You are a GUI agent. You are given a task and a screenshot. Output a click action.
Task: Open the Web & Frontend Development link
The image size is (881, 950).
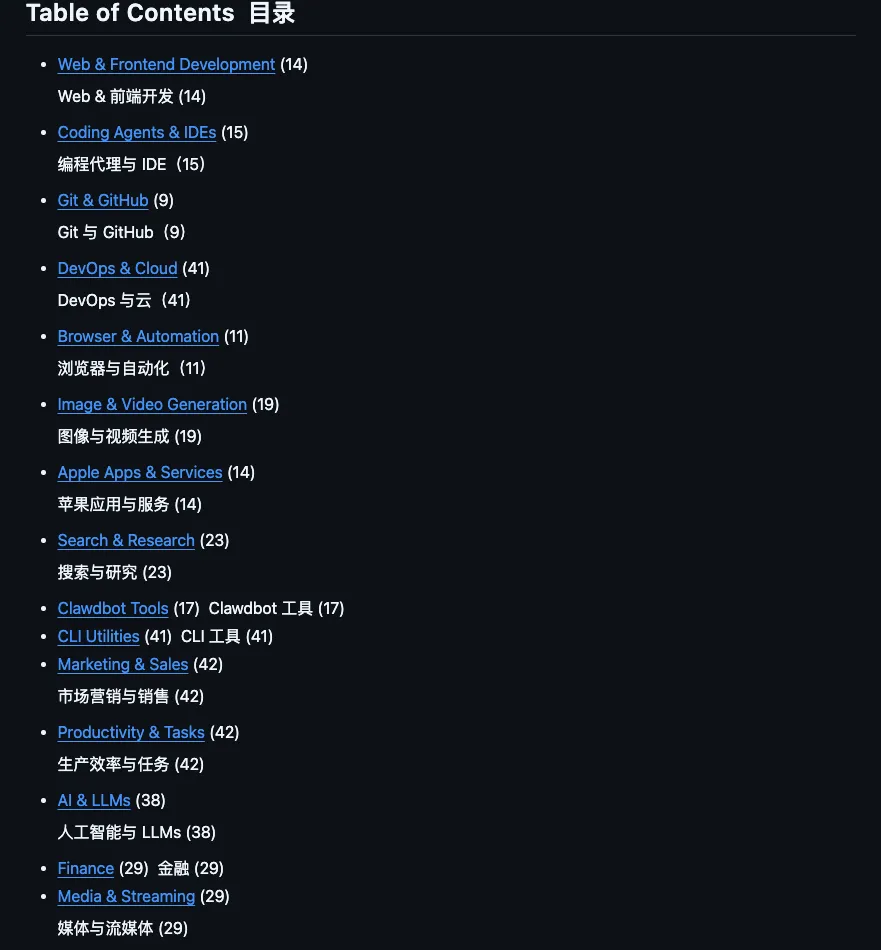tap(166, 64)
